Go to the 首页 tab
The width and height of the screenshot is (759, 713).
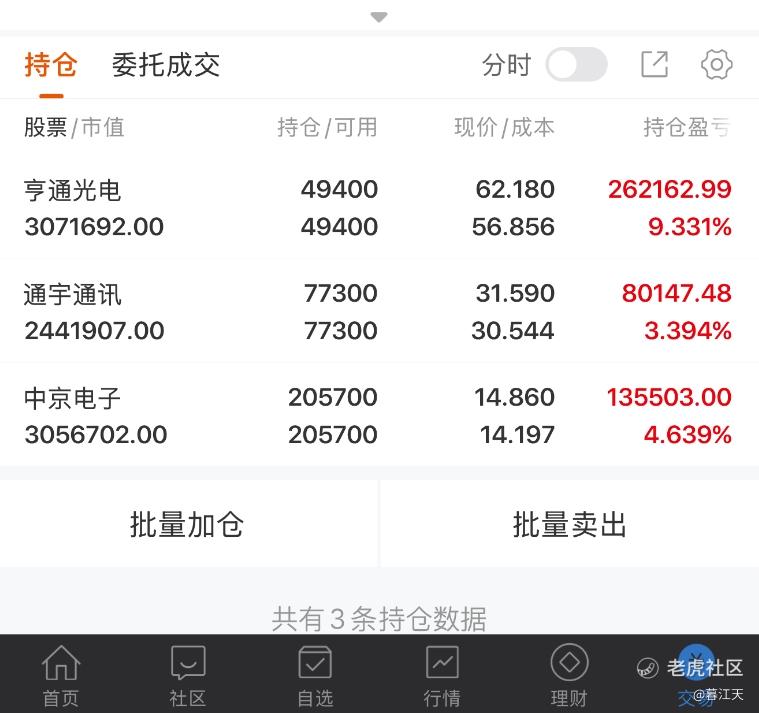[x=61, y=676]
